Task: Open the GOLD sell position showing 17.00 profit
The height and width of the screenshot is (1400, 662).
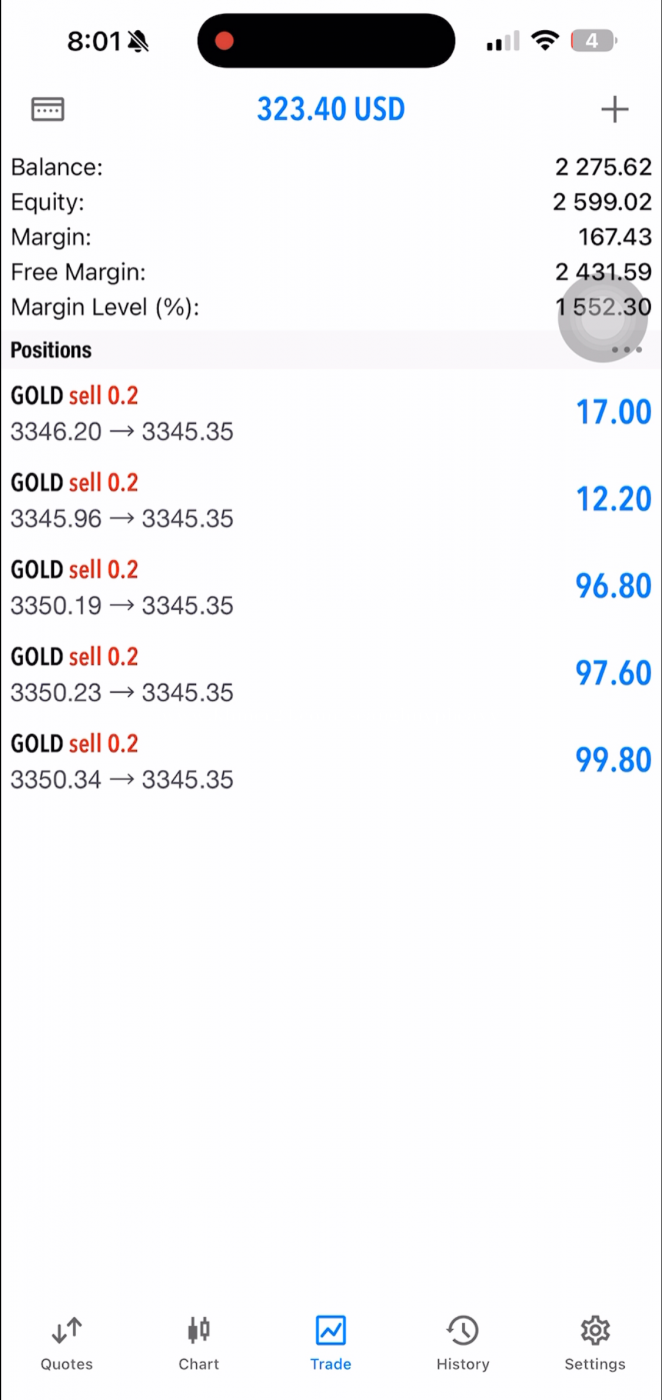Action: point(331,413)
